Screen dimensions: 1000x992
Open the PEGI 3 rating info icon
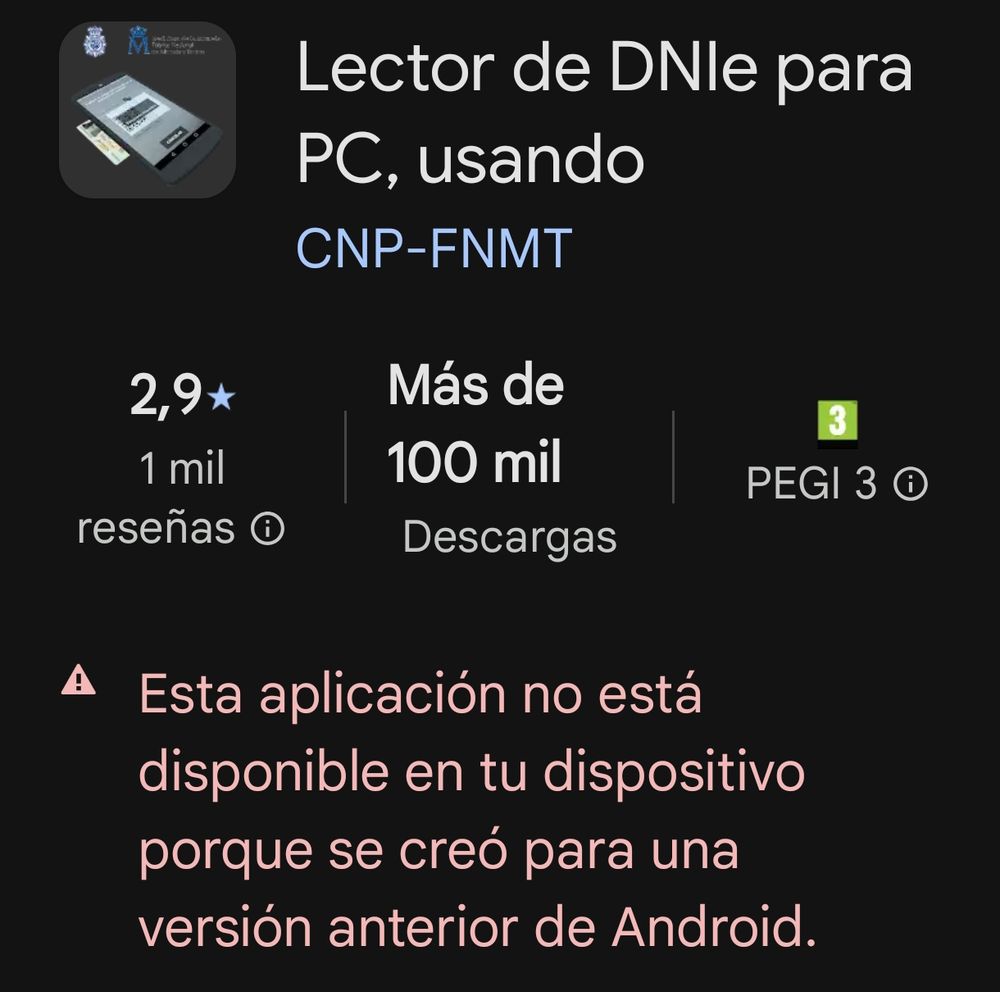(910, 486)
